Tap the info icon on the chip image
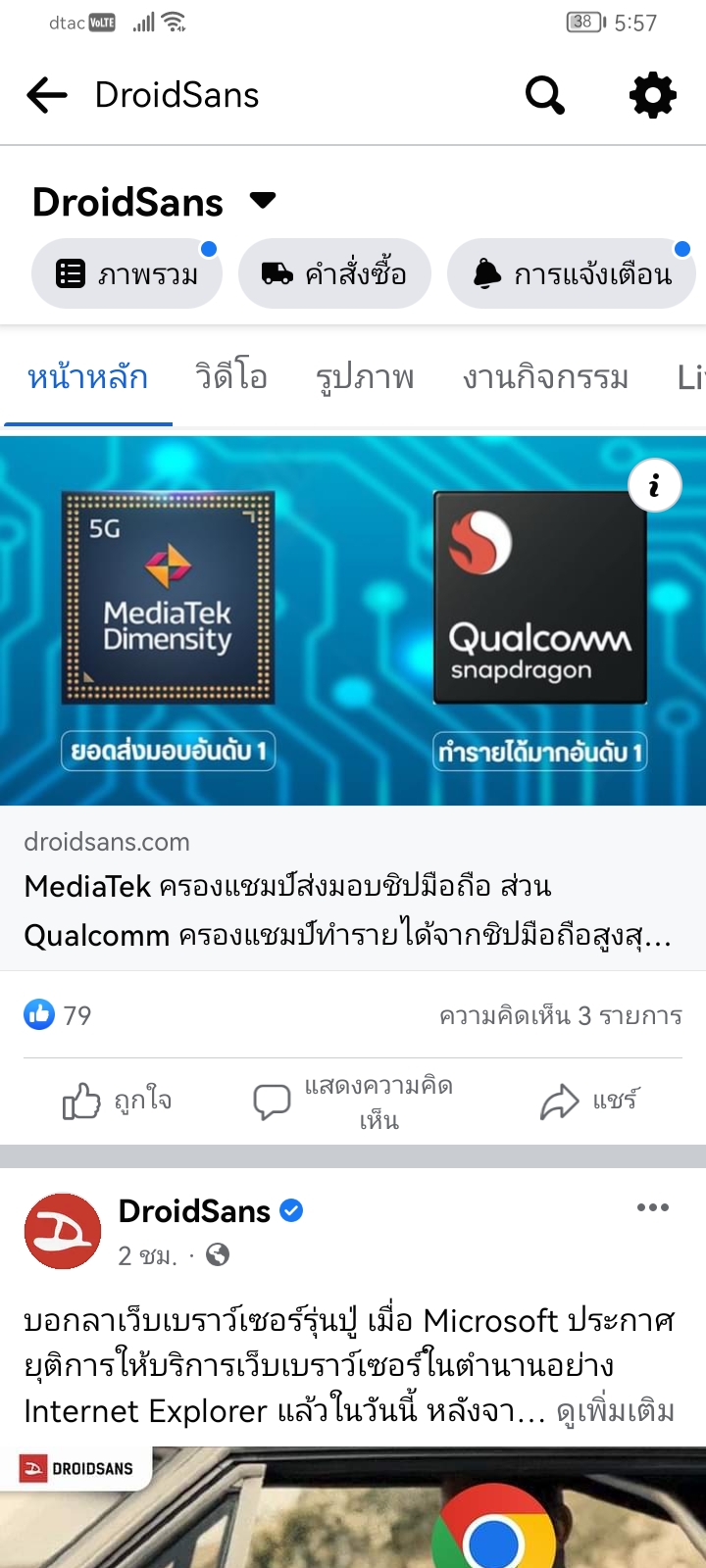The width and height of the screenshot is (706, 1568). coord(654,485)
